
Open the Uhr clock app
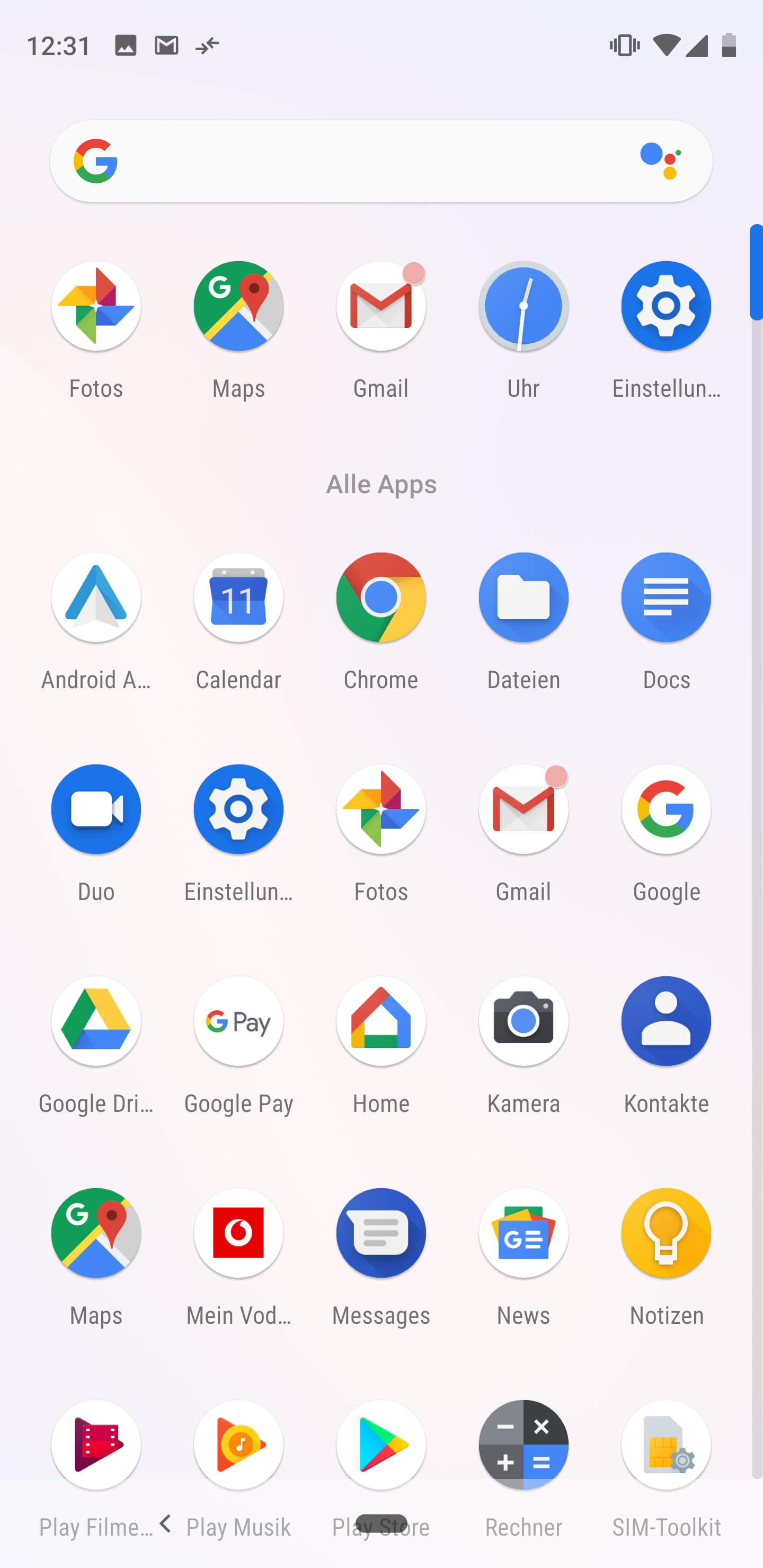click(523, 307)
